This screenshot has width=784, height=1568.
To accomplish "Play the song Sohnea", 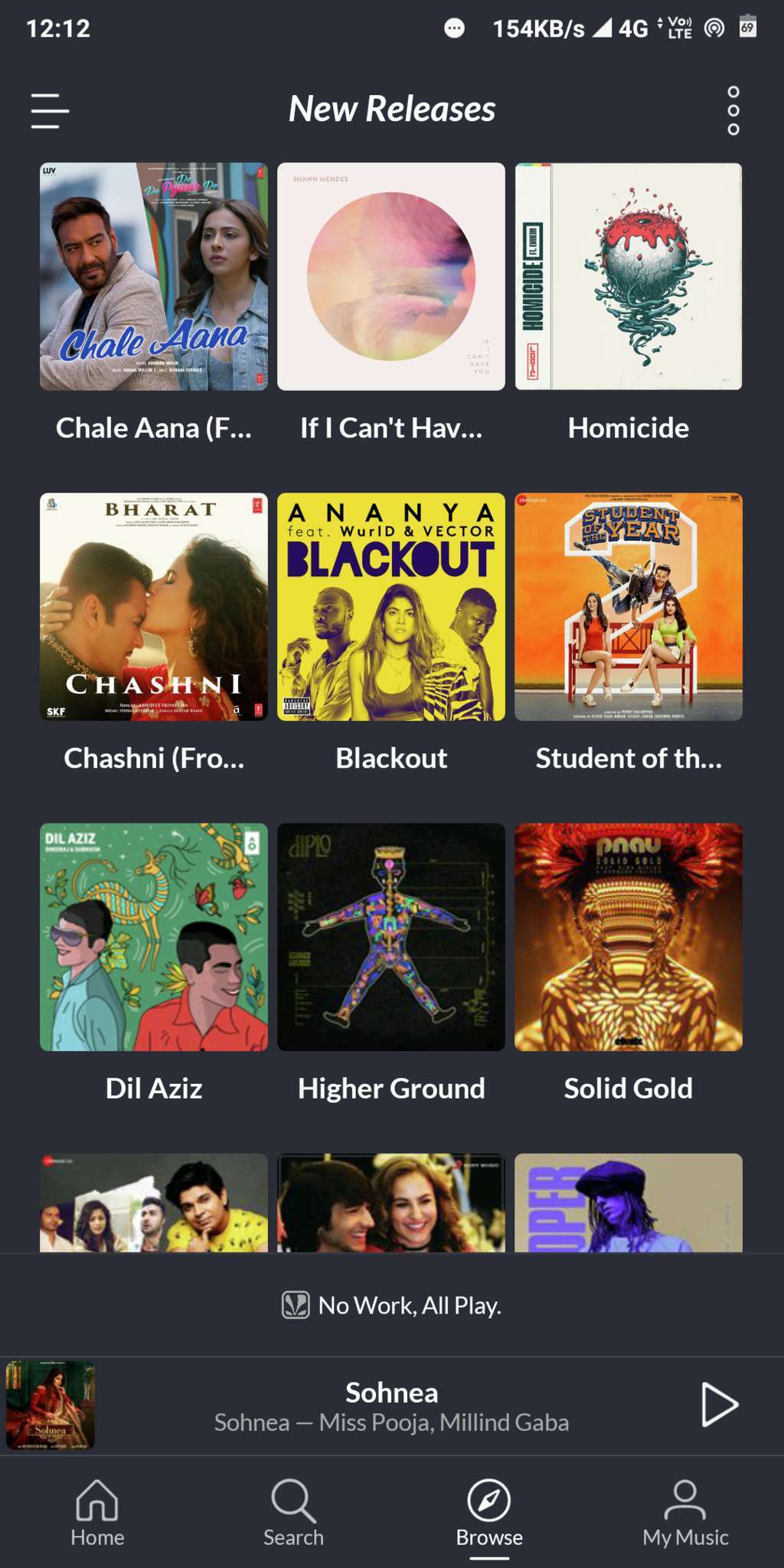I will [x=720, y=1405].
